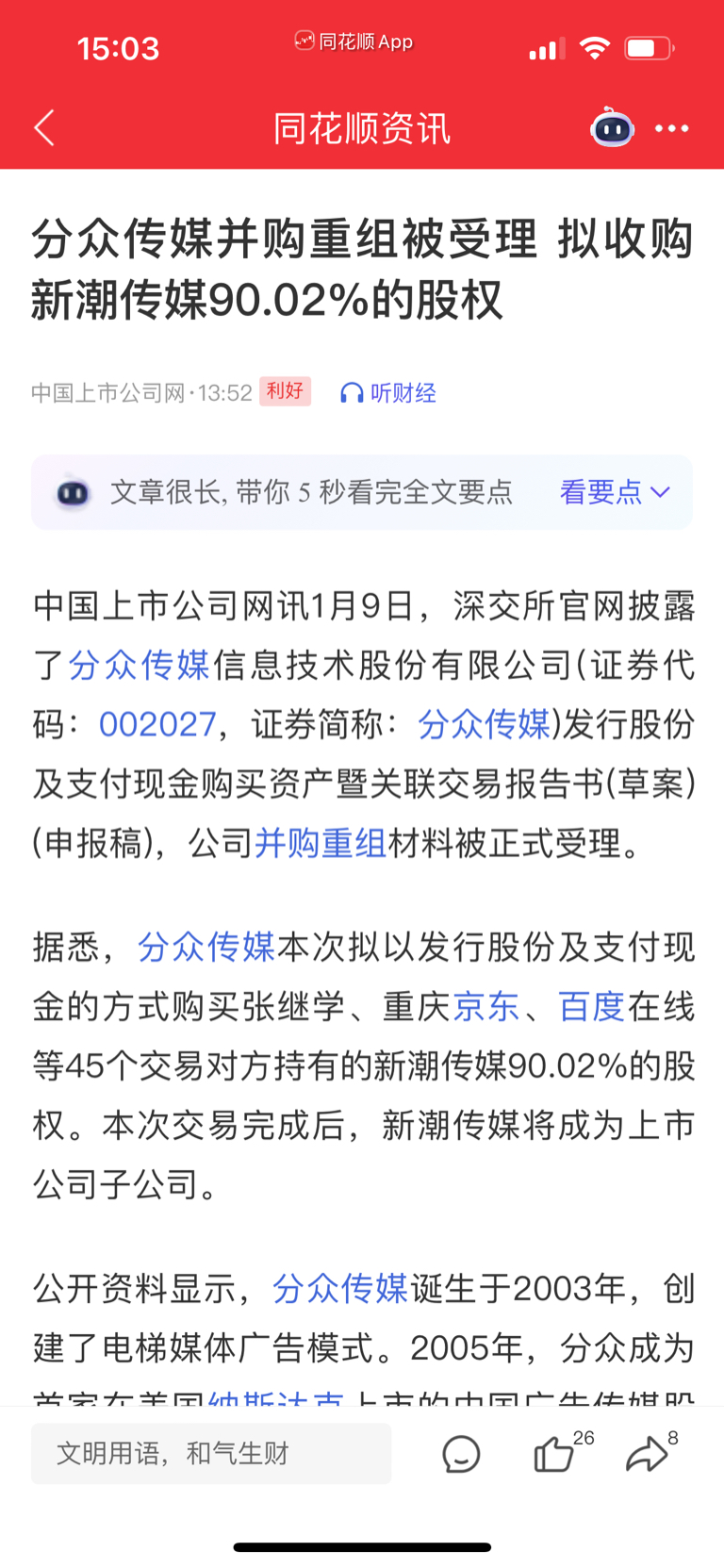Tap the robot icon in the summary banner

[x=73, y=492]
